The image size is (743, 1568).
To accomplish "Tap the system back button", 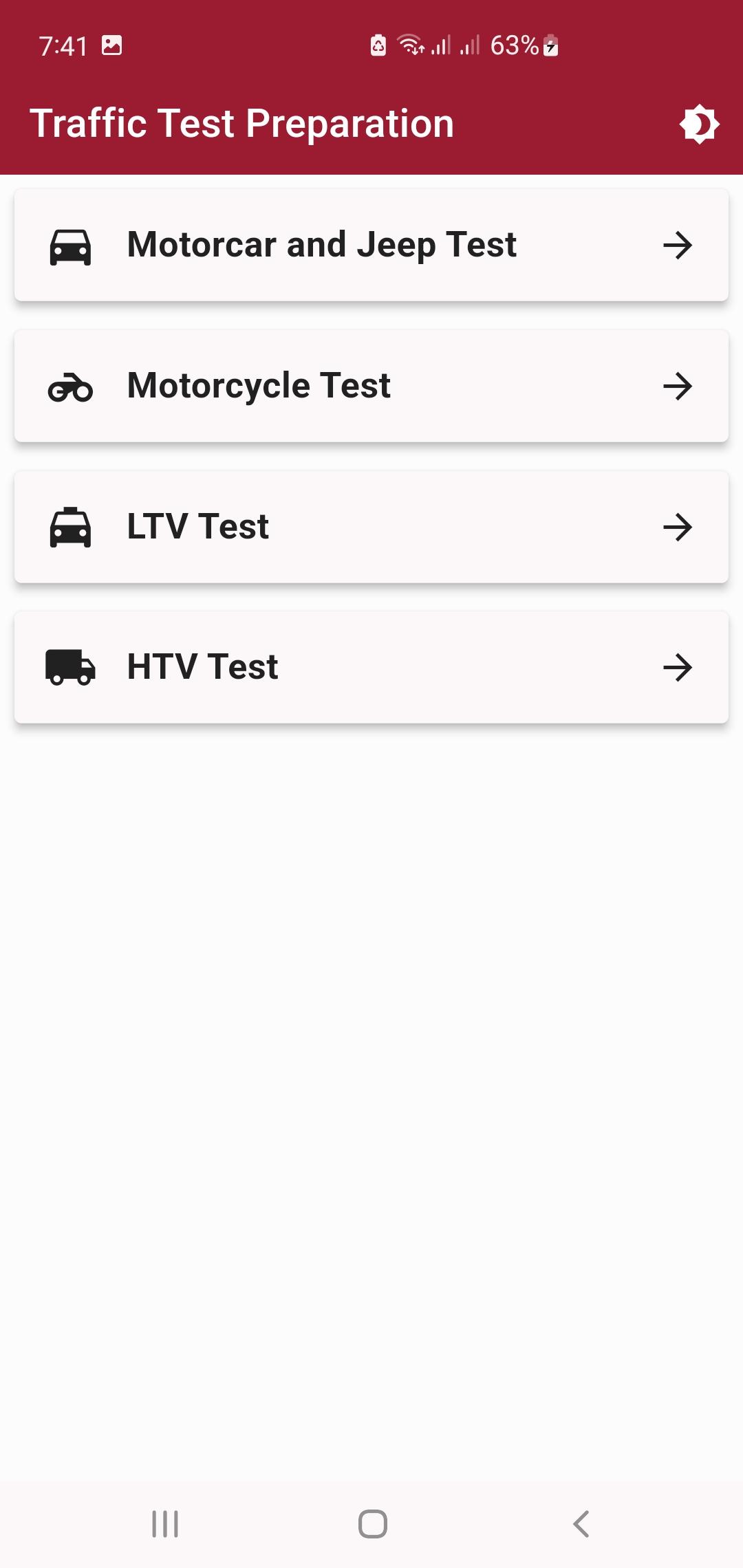I will coord(581,1524).
